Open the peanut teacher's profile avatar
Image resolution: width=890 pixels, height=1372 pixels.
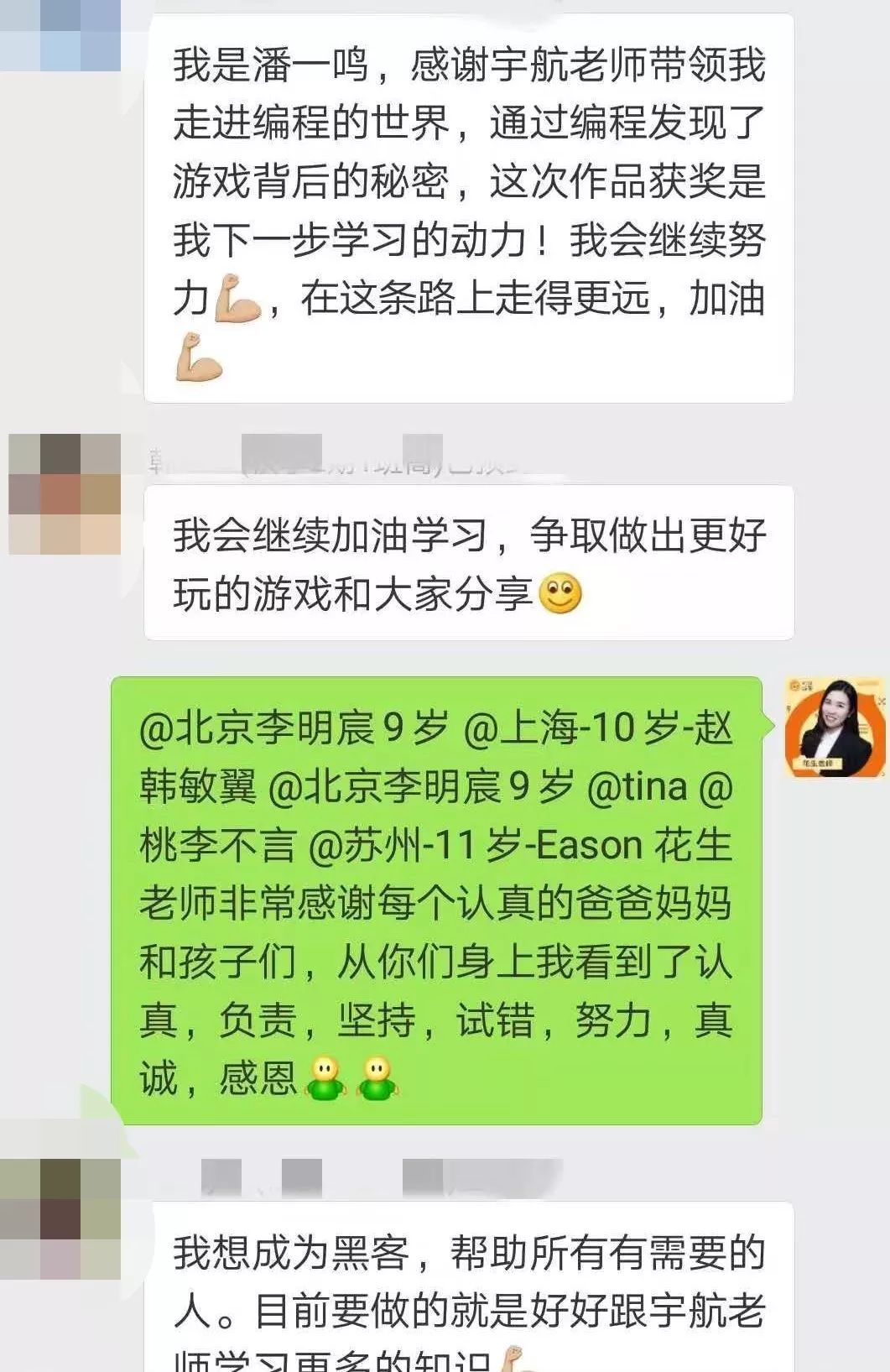pyautogui.click(x=834, y=727)
